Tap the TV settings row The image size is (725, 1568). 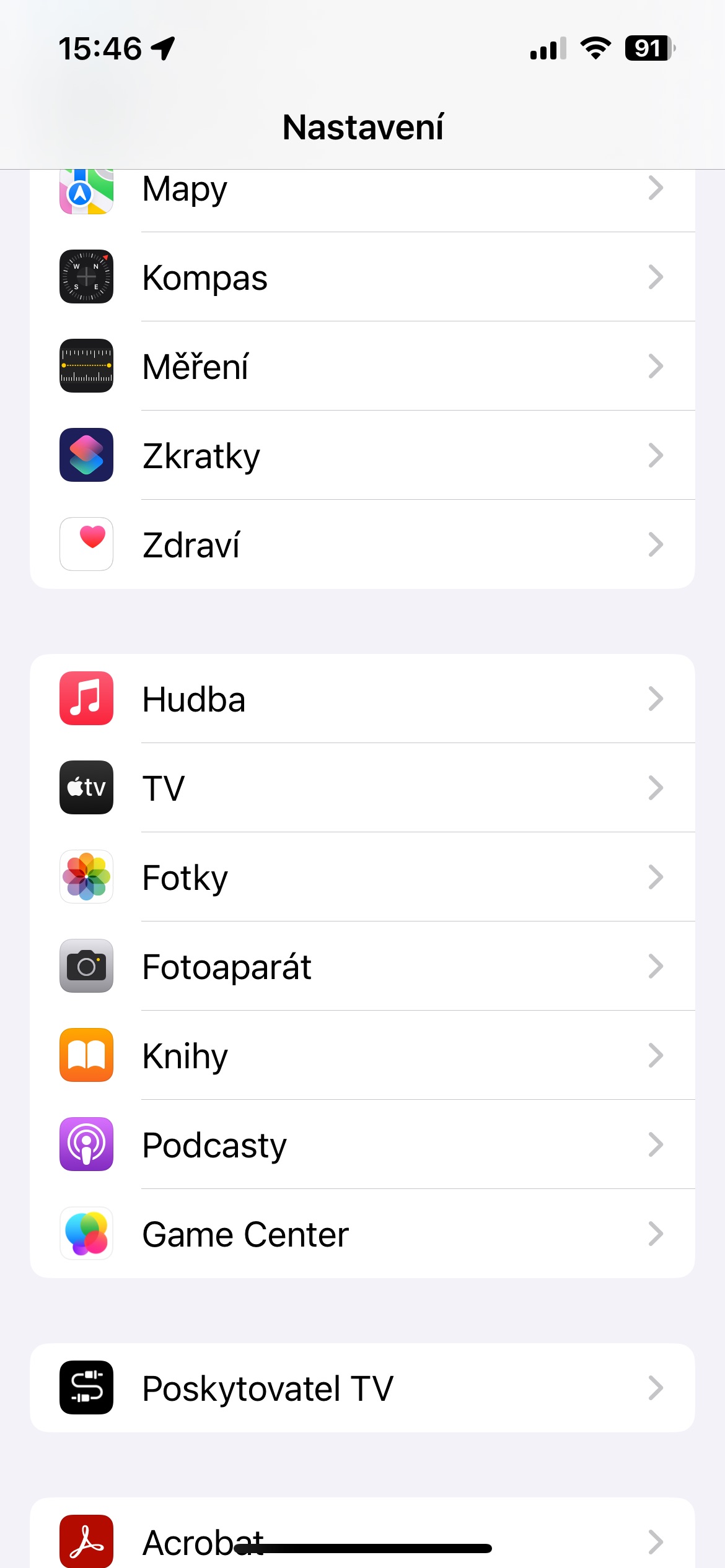click(362, 788)
